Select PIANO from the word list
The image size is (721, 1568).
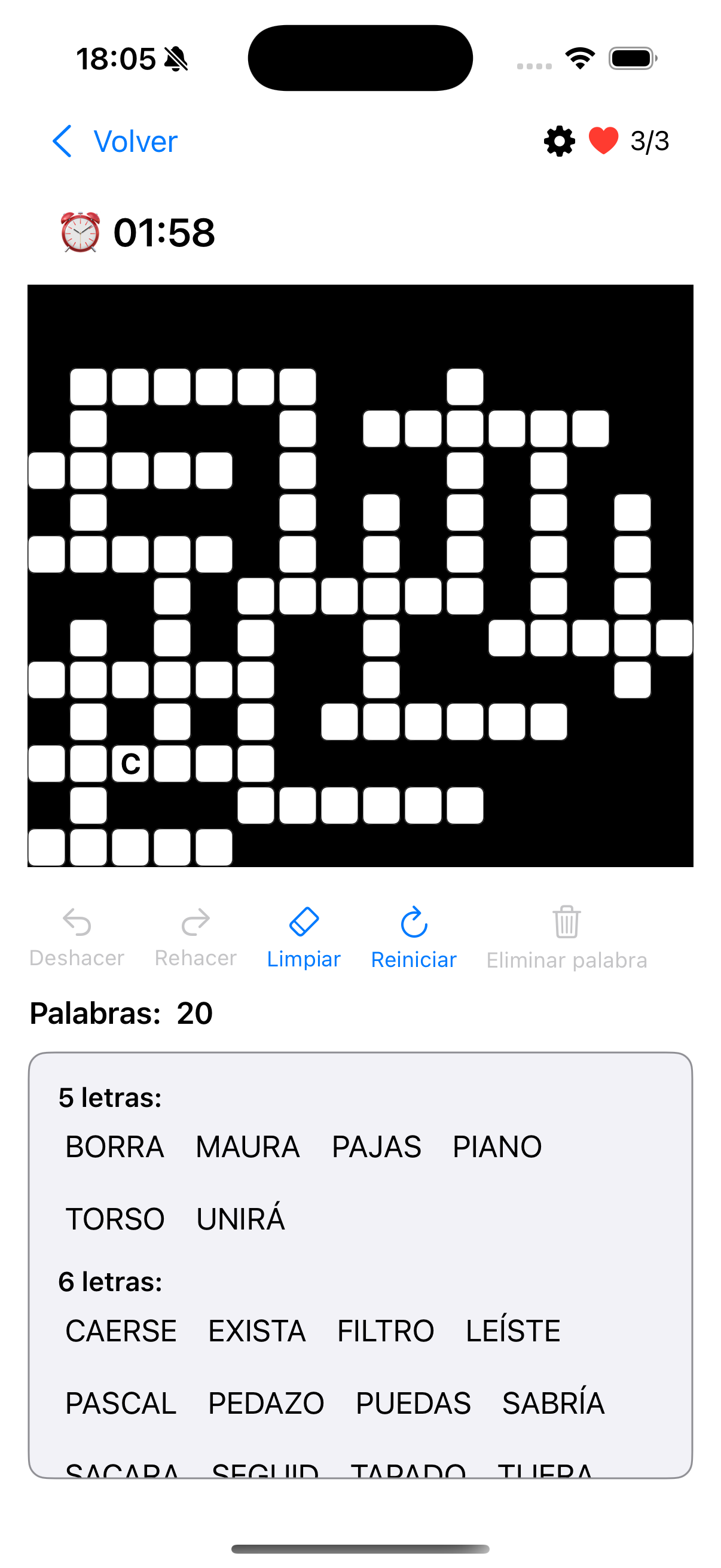[497, 1147]
